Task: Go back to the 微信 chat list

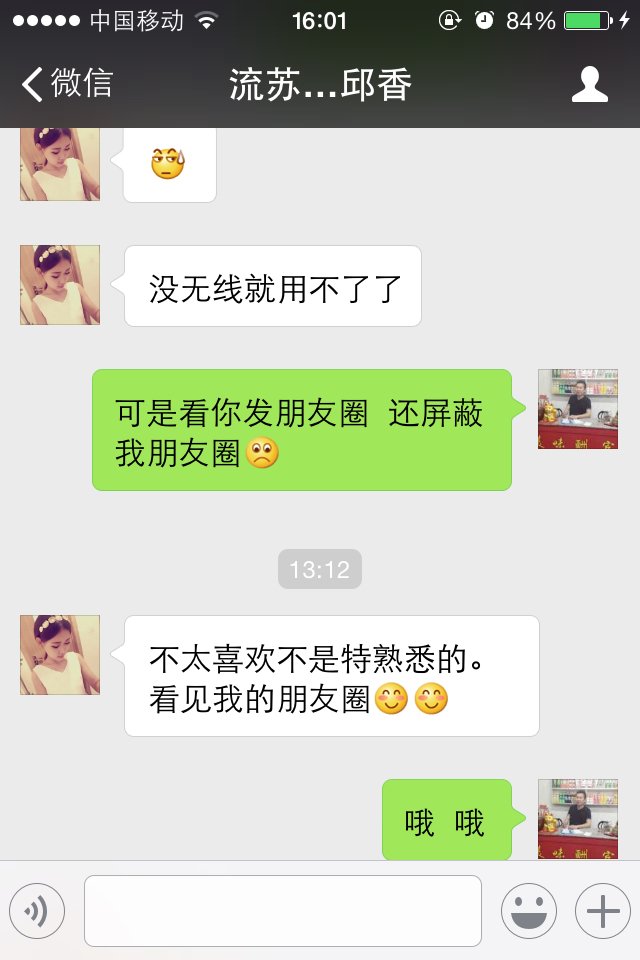Action: pyautogui.click(x=68, y=84)
